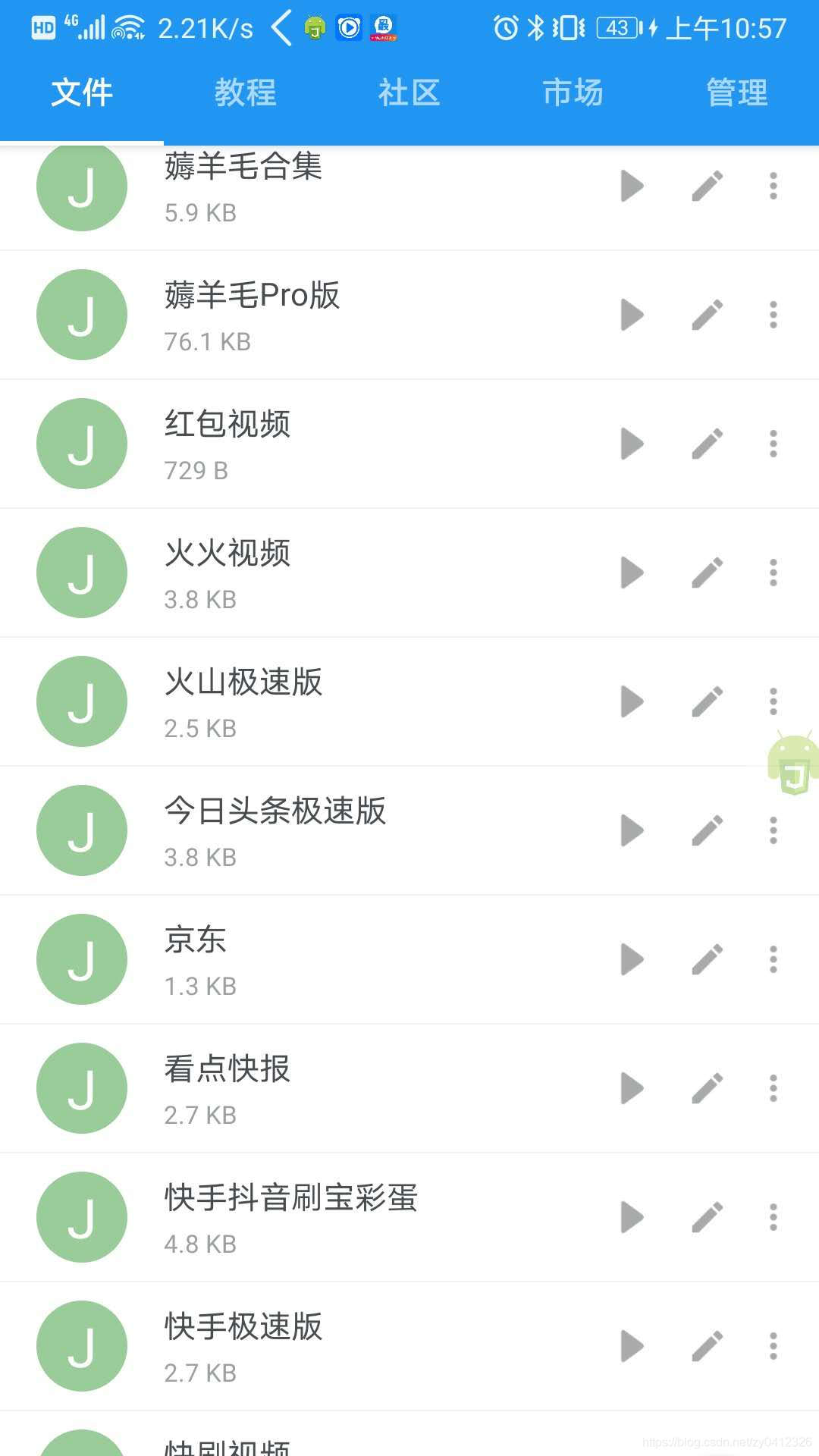Image resolution: width=819 pixels, height=1456 pixels.
Task: Open more options for 红包视频
Action: (772, 444)
